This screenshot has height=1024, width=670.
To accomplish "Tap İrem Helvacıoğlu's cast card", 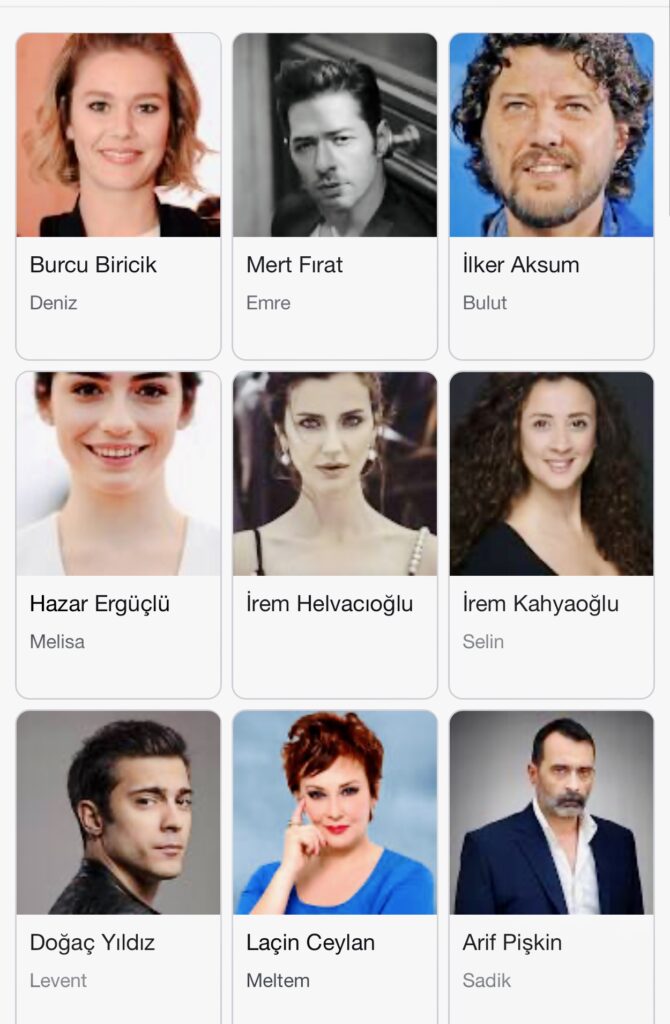I will pos(334,534).
